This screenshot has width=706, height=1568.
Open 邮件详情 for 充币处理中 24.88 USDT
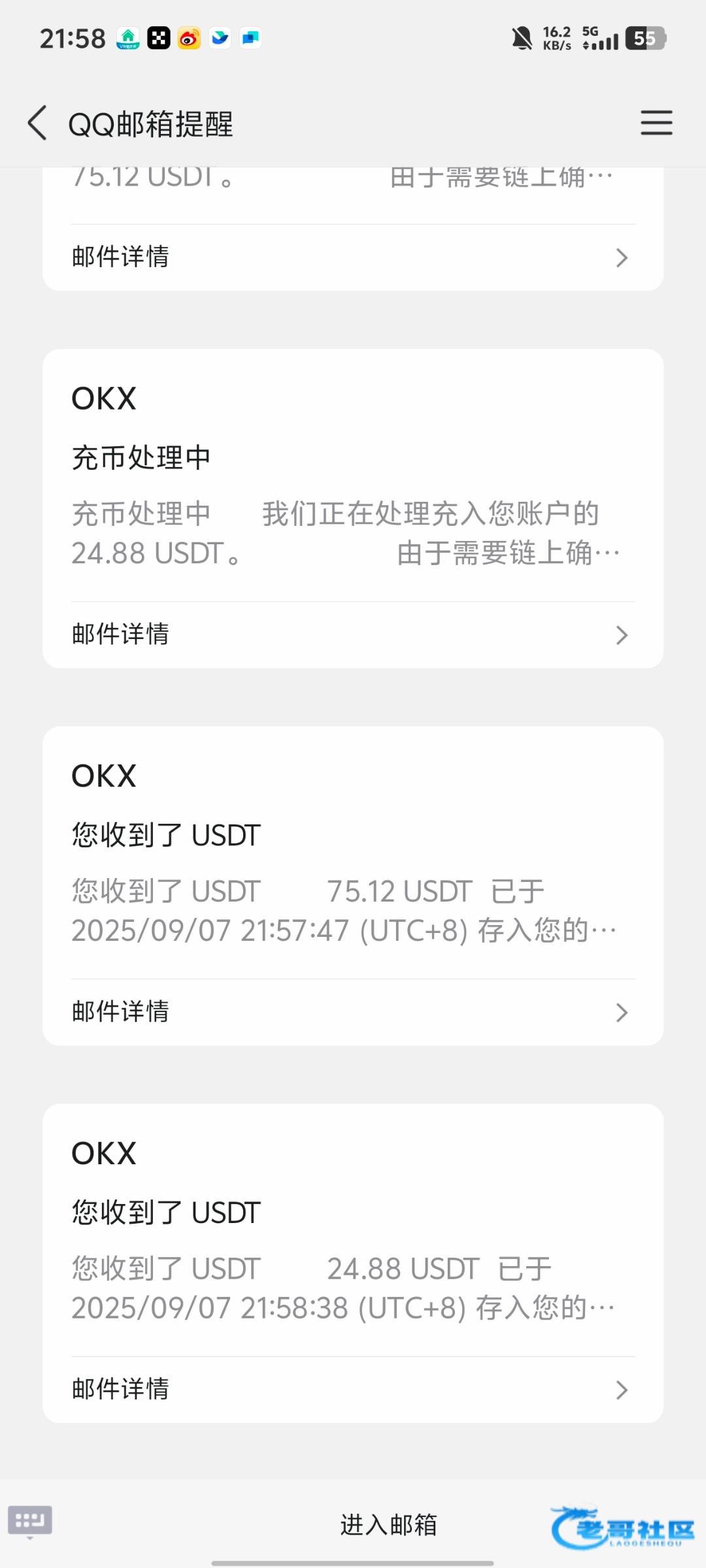click(x=353, y=634)
